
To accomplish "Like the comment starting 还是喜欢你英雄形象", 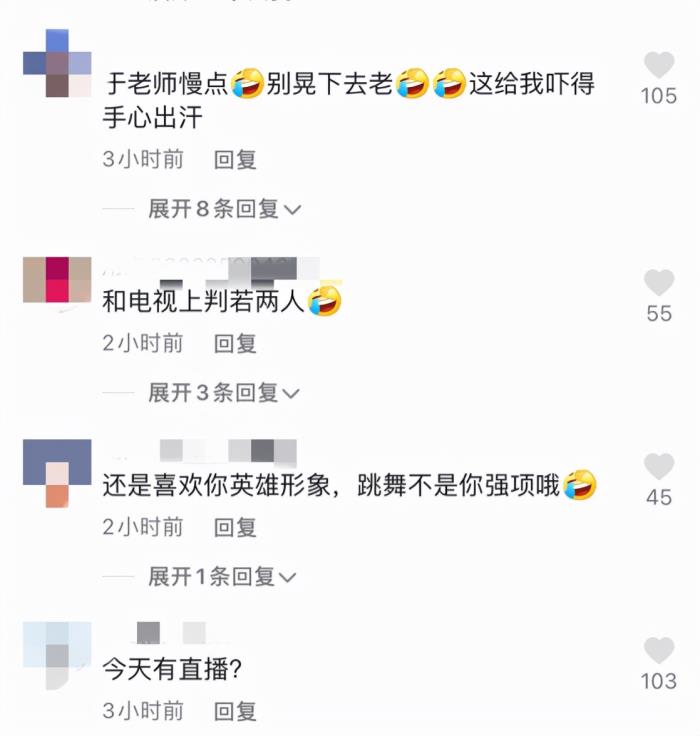I will (659, 467).
